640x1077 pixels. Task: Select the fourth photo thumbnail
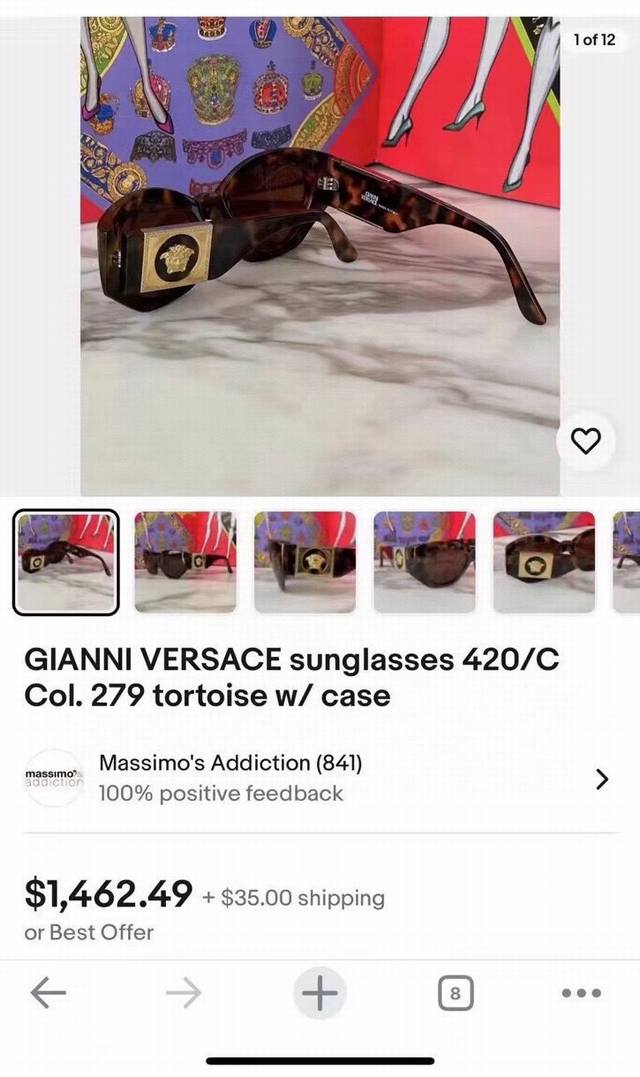424,562
